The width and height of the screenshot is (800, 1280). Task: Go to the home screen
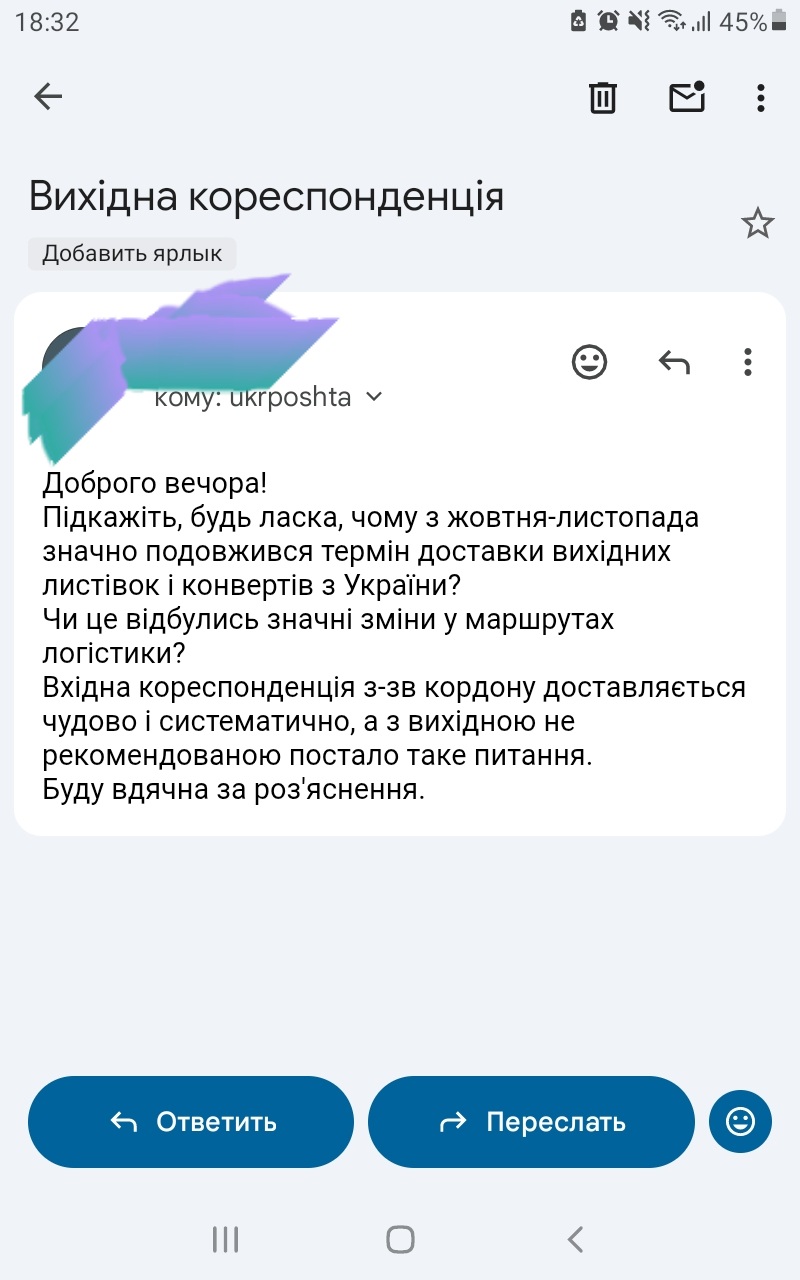tap(400, 1240)
